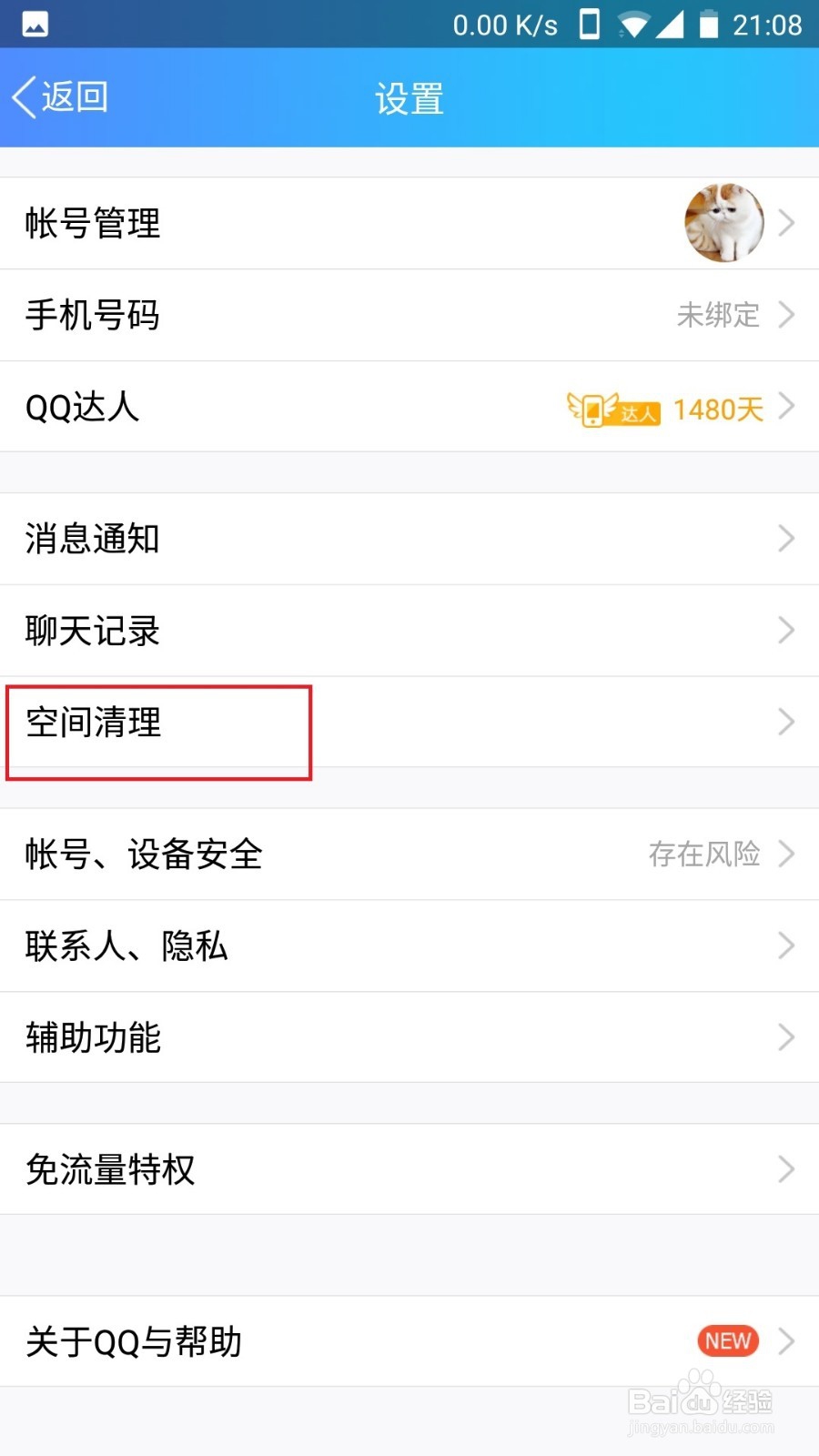The width and height of the screenshot is (819, 1456).
Task: Tap the back arrow icon
Action: 23,96
